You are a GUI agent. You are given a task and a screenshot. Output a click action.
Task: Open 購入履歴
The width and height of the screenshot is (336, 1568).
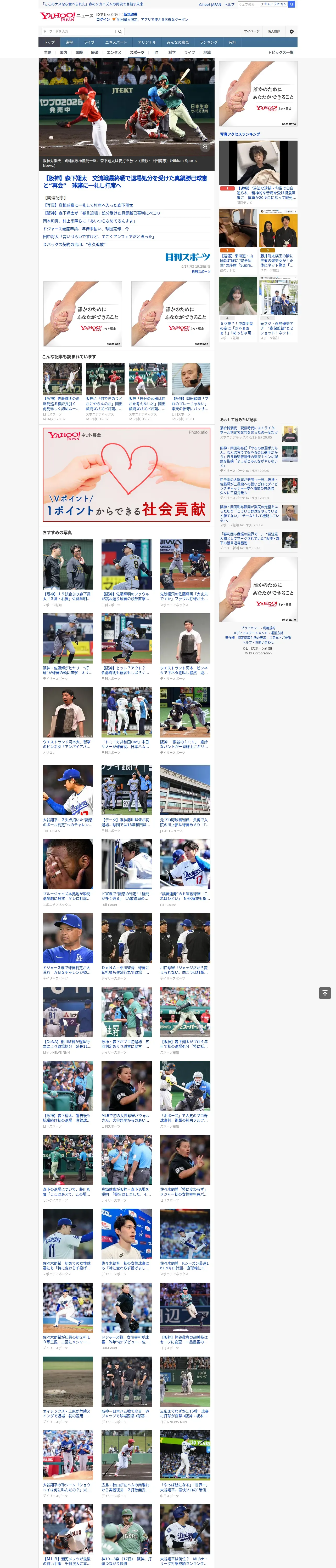(x=274, y=32)
